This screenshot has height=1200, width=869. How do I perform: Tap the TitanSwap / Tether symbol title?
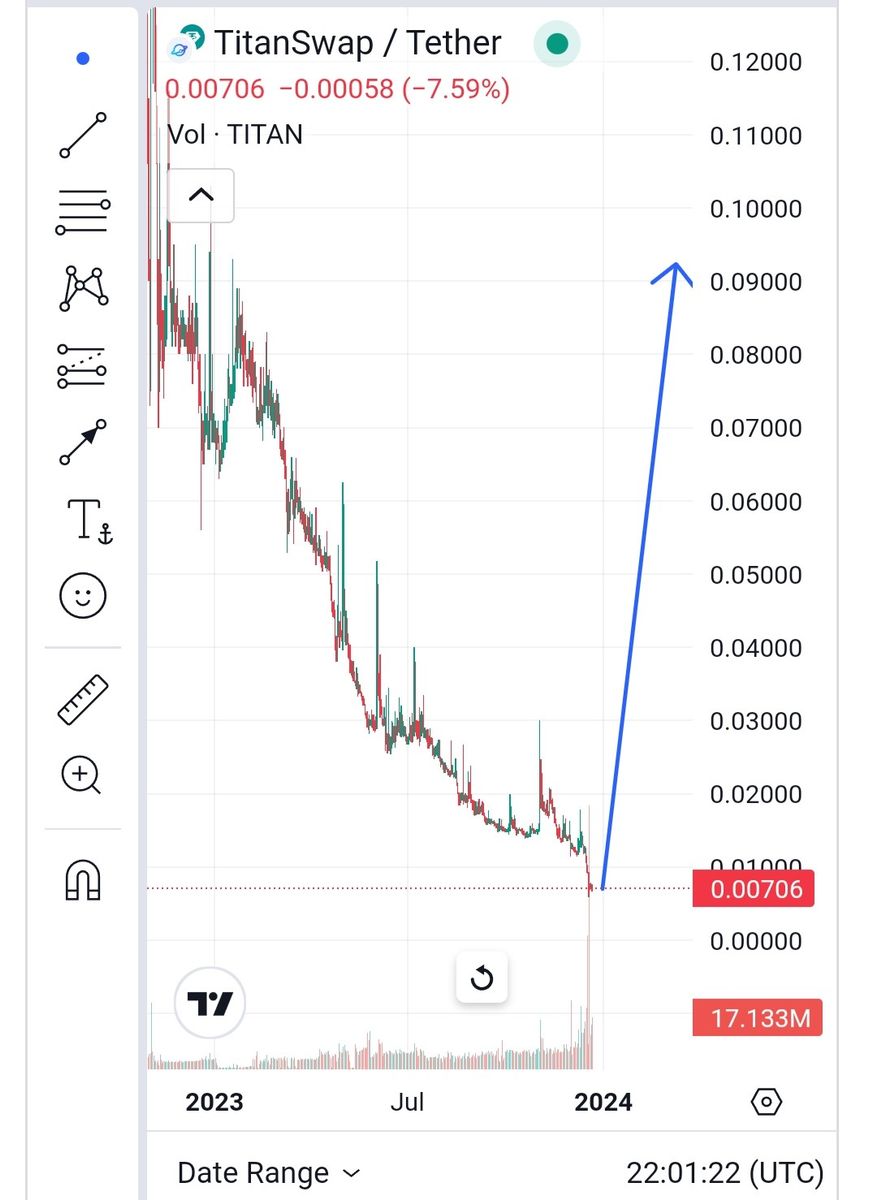click(357, 43)
